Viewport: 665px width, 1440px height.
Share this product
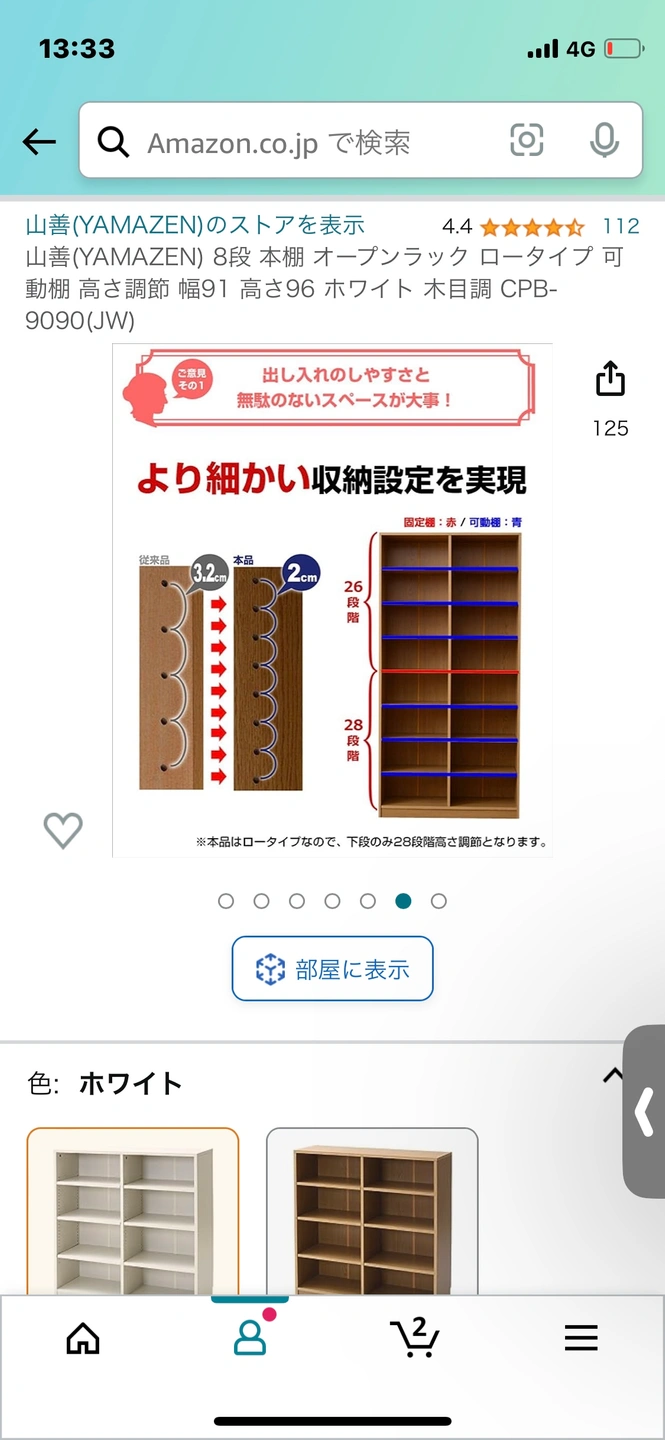[610, 380]
